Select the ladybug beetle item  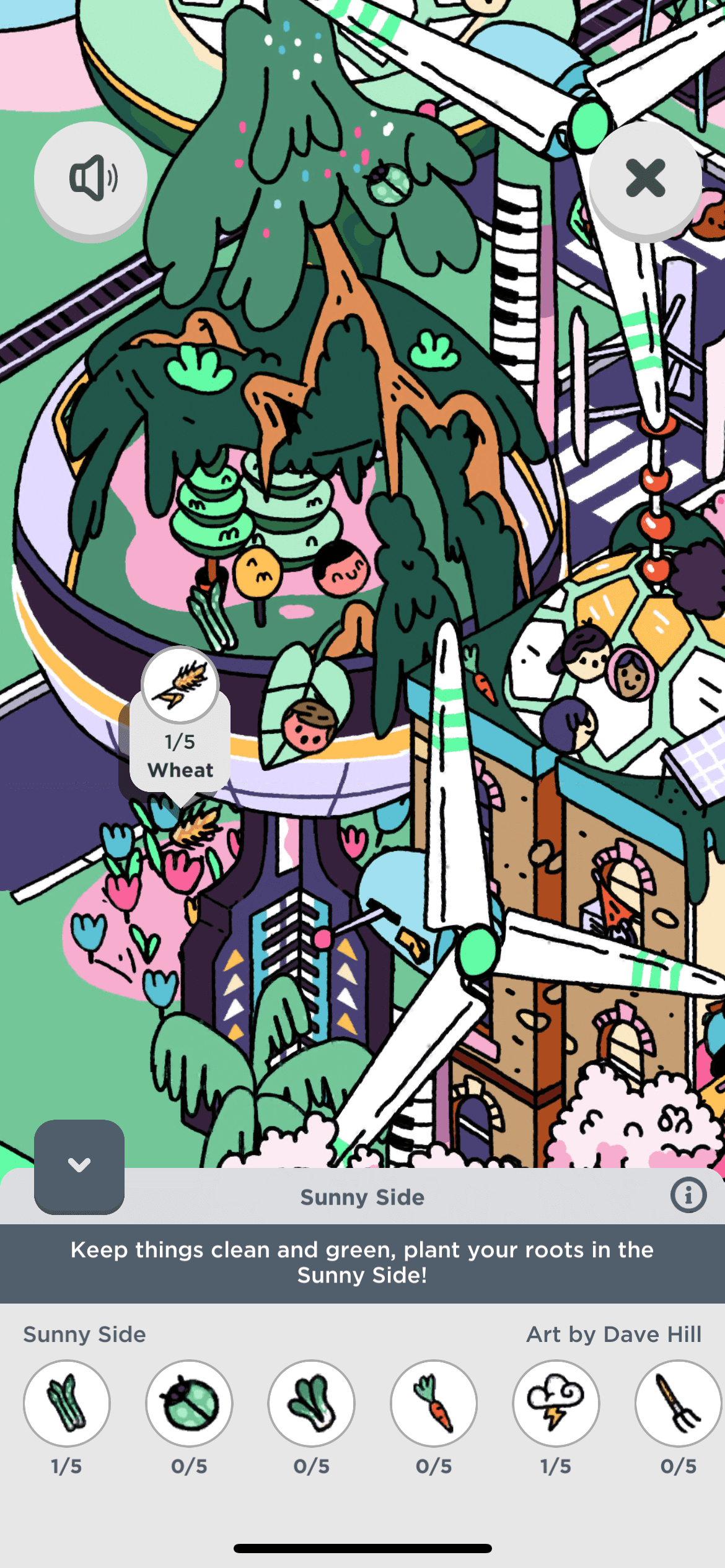pyautogui.click(x=189, y=1403)
